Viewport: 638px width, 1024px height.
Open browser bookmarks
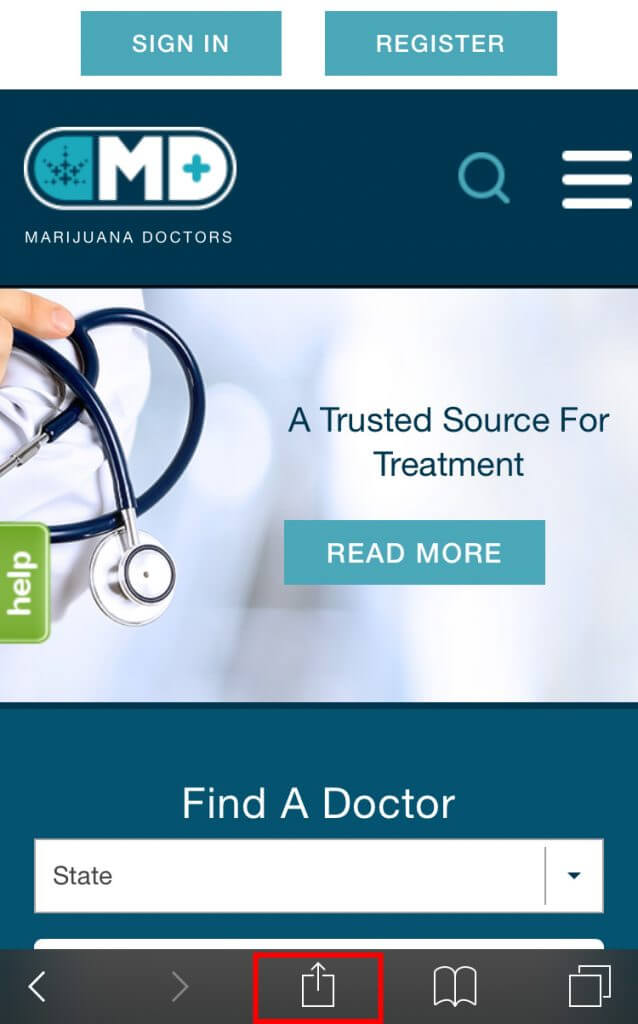pos(455,987)
